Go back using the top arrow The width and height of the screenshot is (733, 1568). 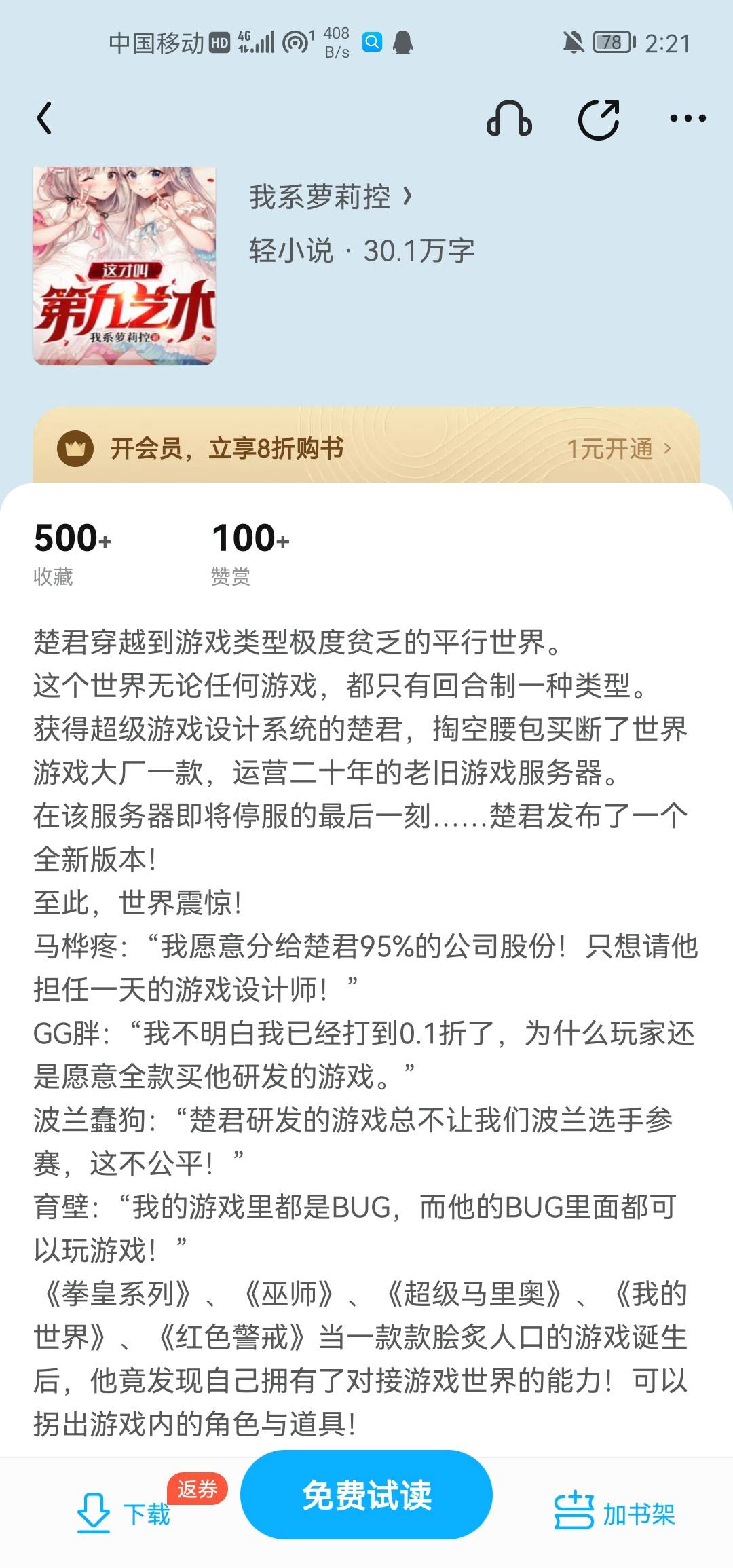45,119
